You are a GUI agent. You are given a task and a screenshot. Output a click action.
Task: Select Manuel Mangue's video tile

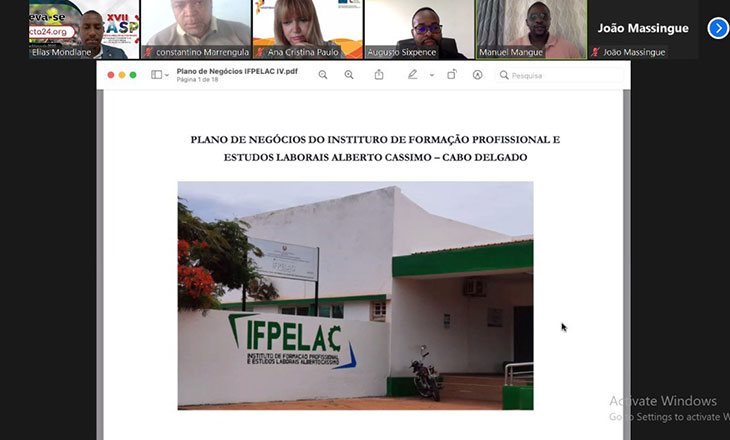tap(530, 28)
